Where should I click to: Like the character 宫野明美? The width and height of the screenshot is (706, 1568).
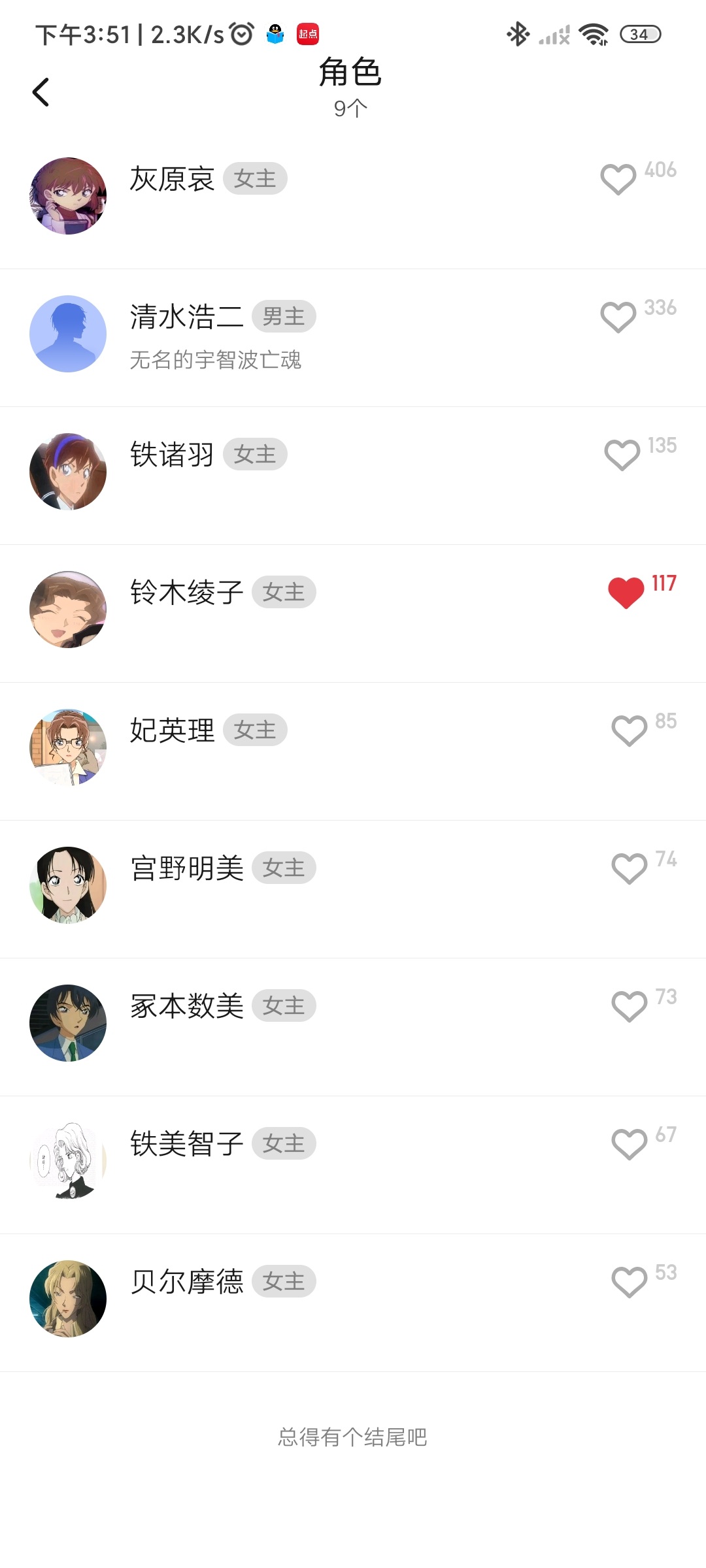point(629,868)
